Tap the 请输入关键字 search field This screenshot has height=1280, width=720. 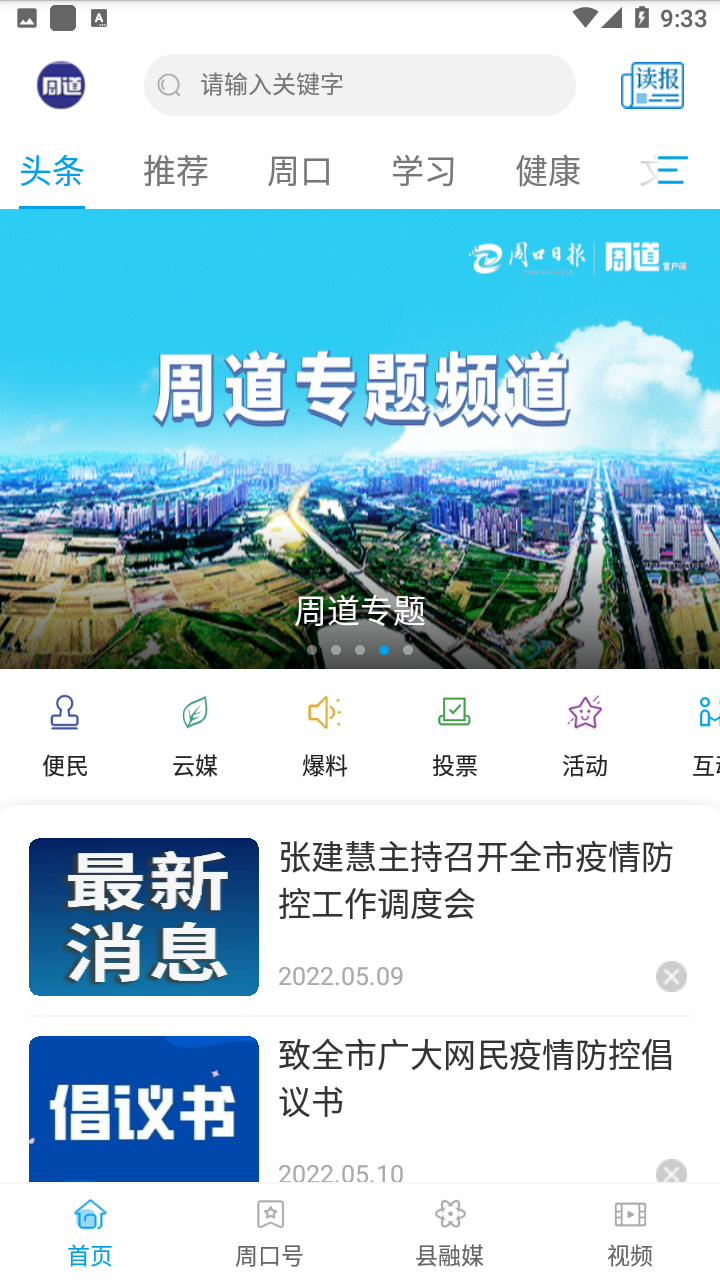360,85
